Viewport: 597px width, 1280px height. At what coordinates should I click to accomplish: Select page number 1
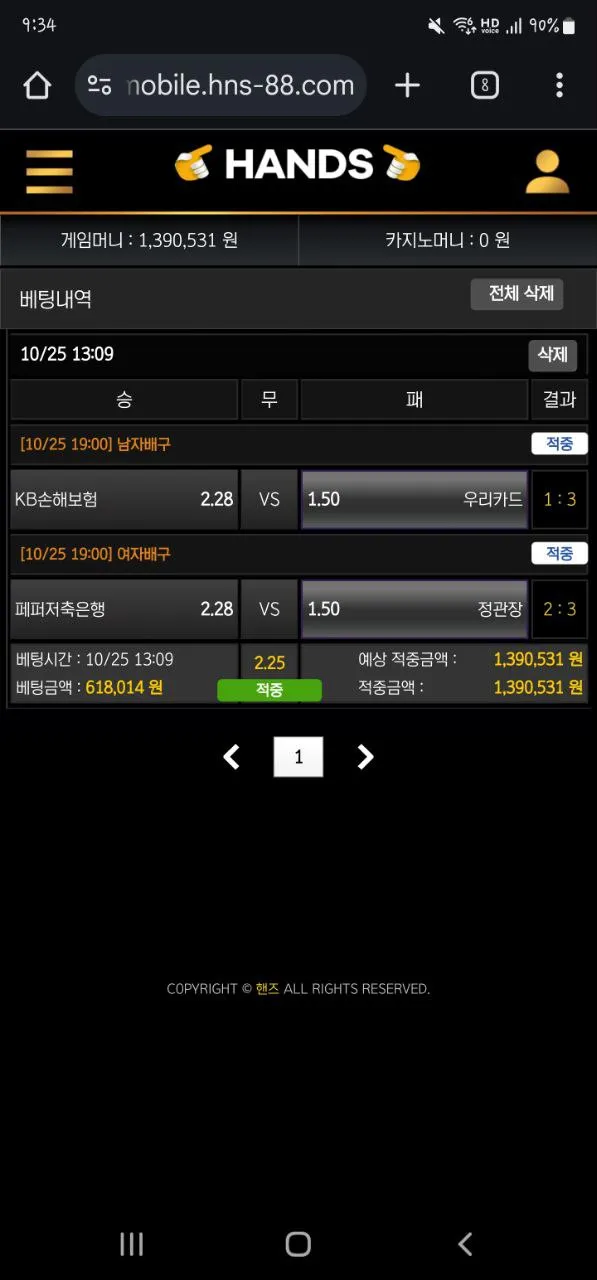pos(298,757)
